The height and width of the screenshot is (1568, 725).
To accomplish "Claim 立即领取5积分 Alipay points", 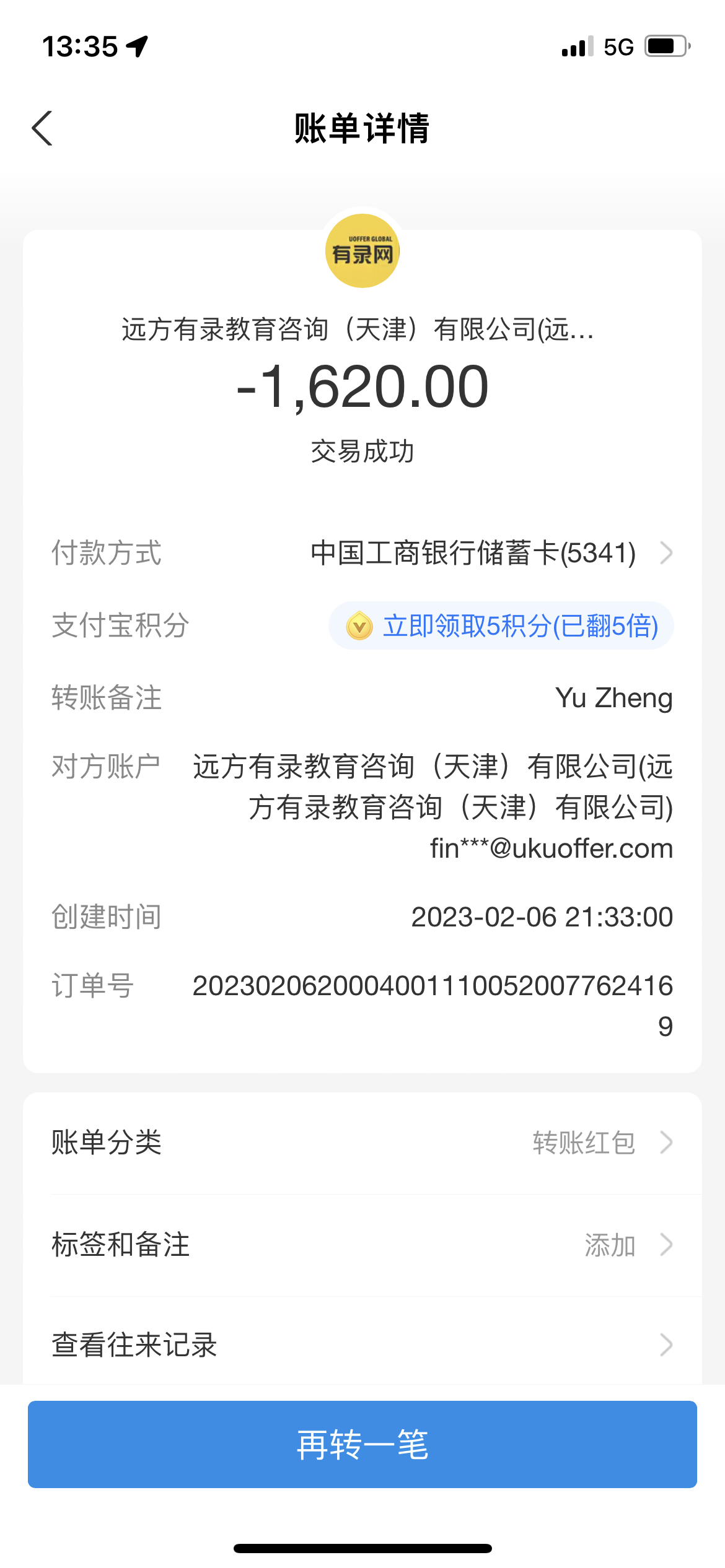I will [502, 626].
